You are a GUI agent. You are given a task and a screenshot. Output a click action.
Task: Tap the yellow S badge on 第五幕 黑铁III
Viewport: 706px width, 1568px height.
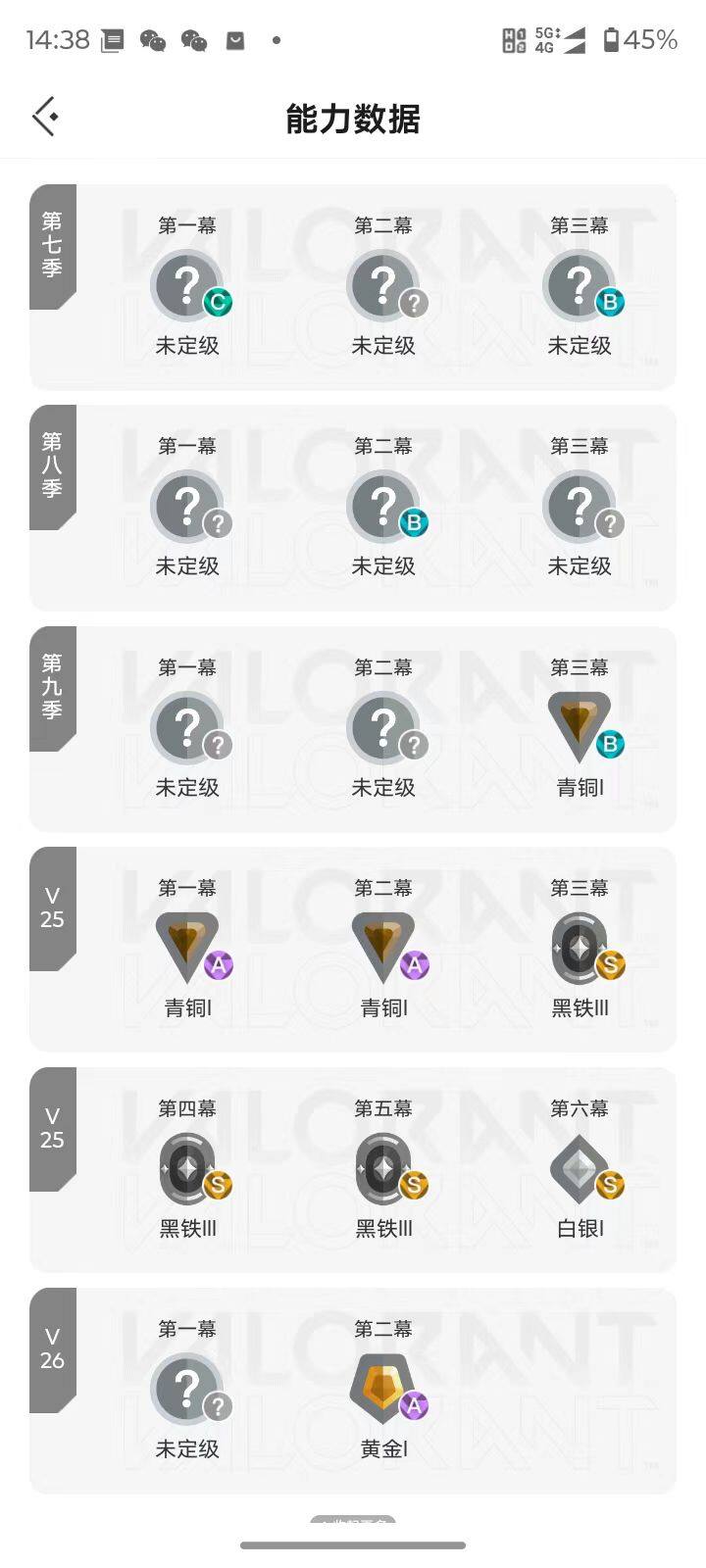414,1185
